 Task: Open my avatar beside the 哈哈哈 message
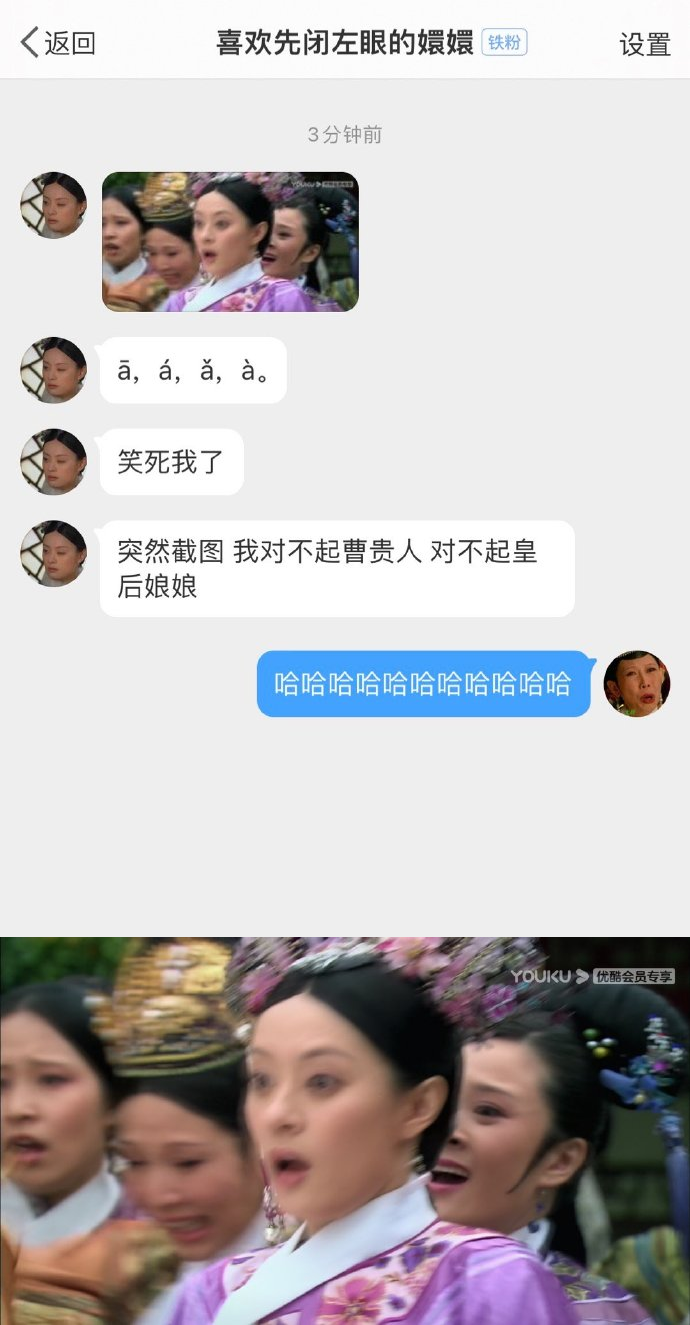point(637,684)
